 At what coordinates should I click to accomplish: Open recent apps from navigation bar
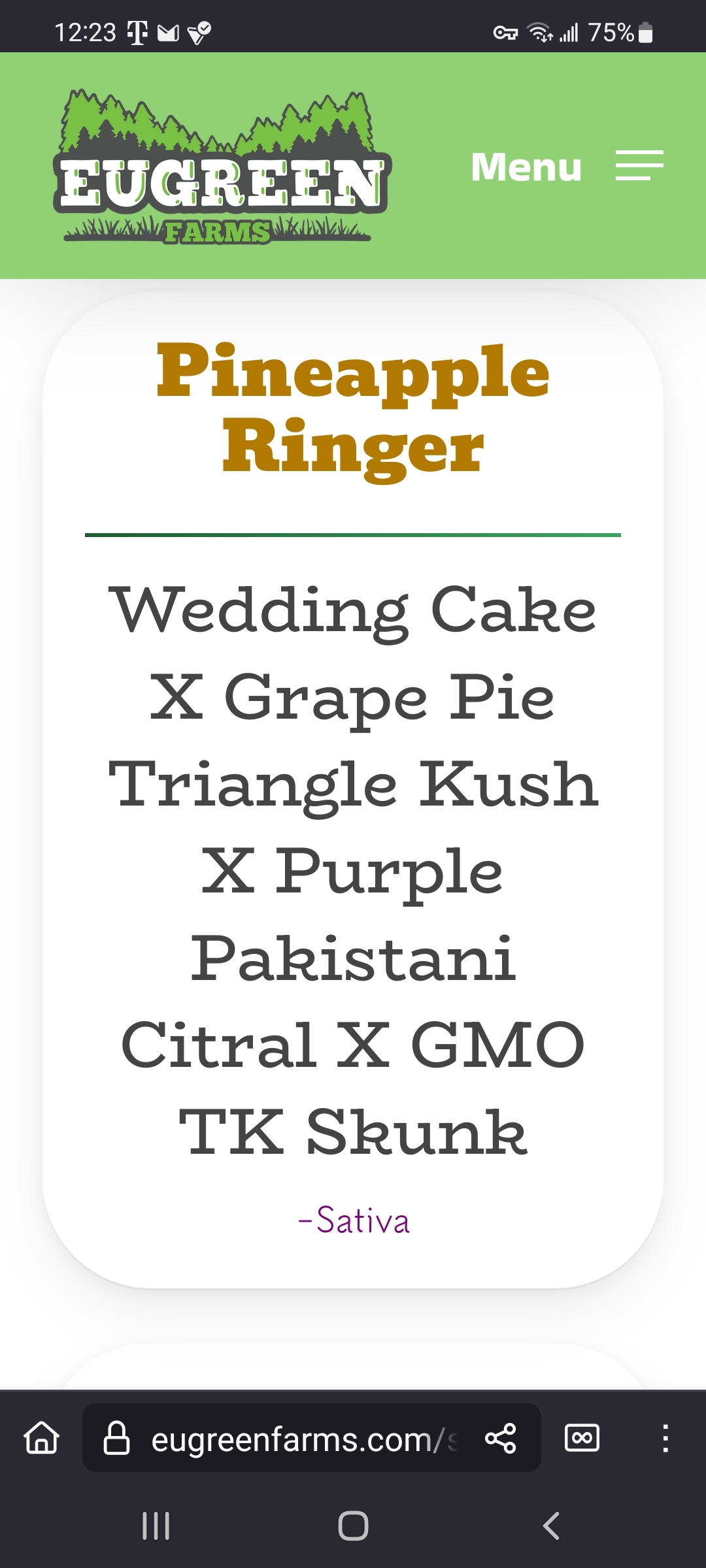click(x=156, y=1526)
